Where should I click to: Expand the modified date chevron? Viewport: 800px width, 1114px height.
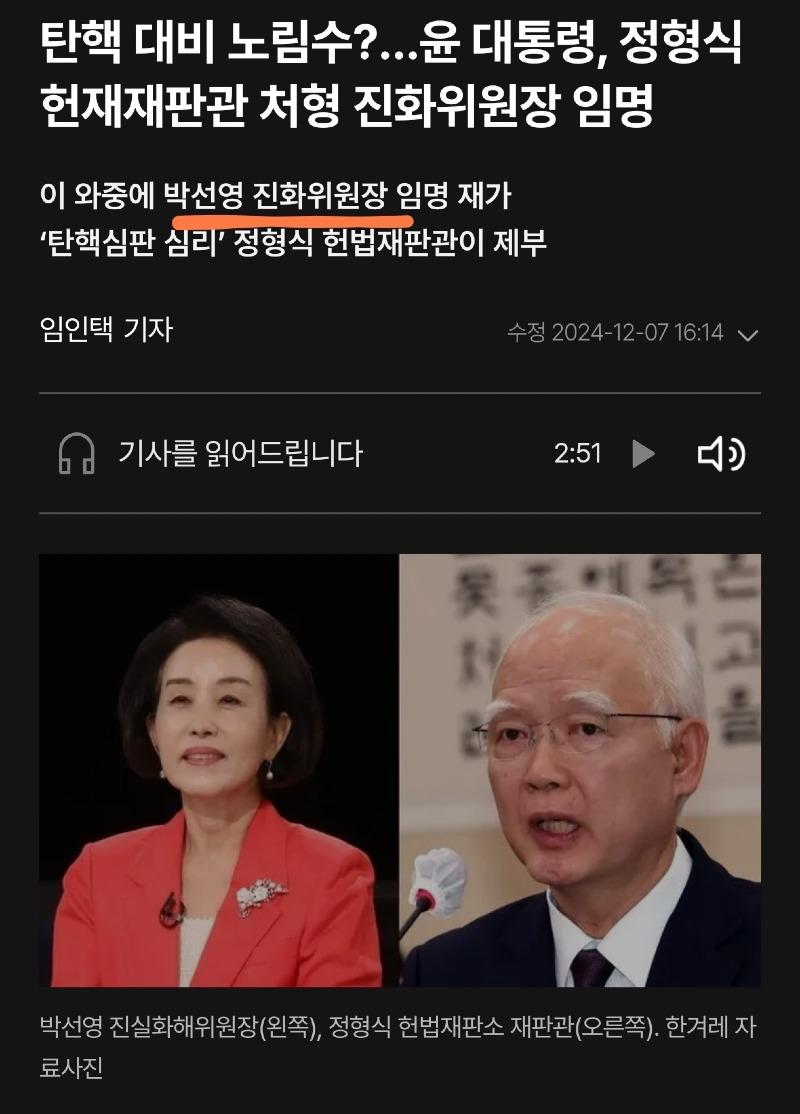pyautogui.click(x=747, y=334)
